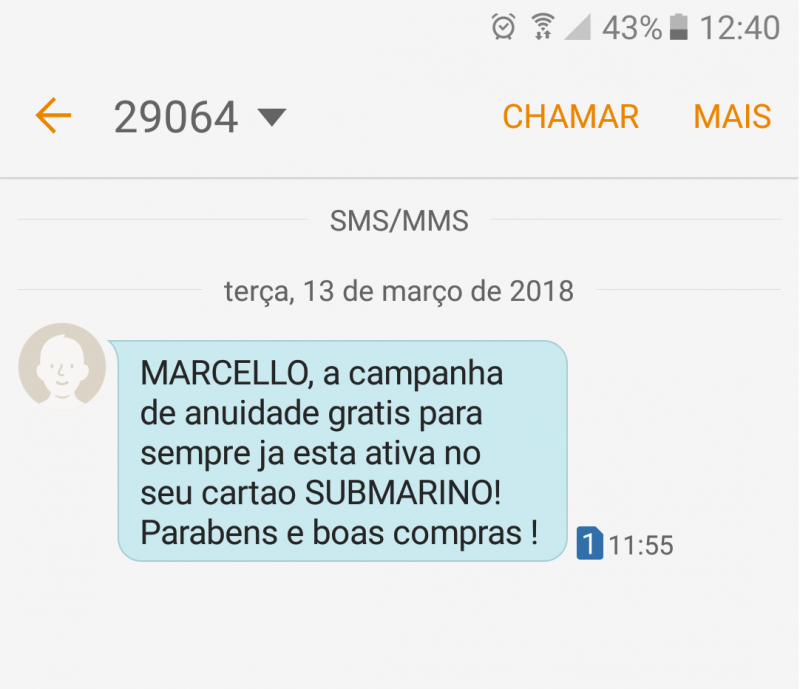Open the MAIS options menu
Screen dimensions: 800x689
point(732,117)
